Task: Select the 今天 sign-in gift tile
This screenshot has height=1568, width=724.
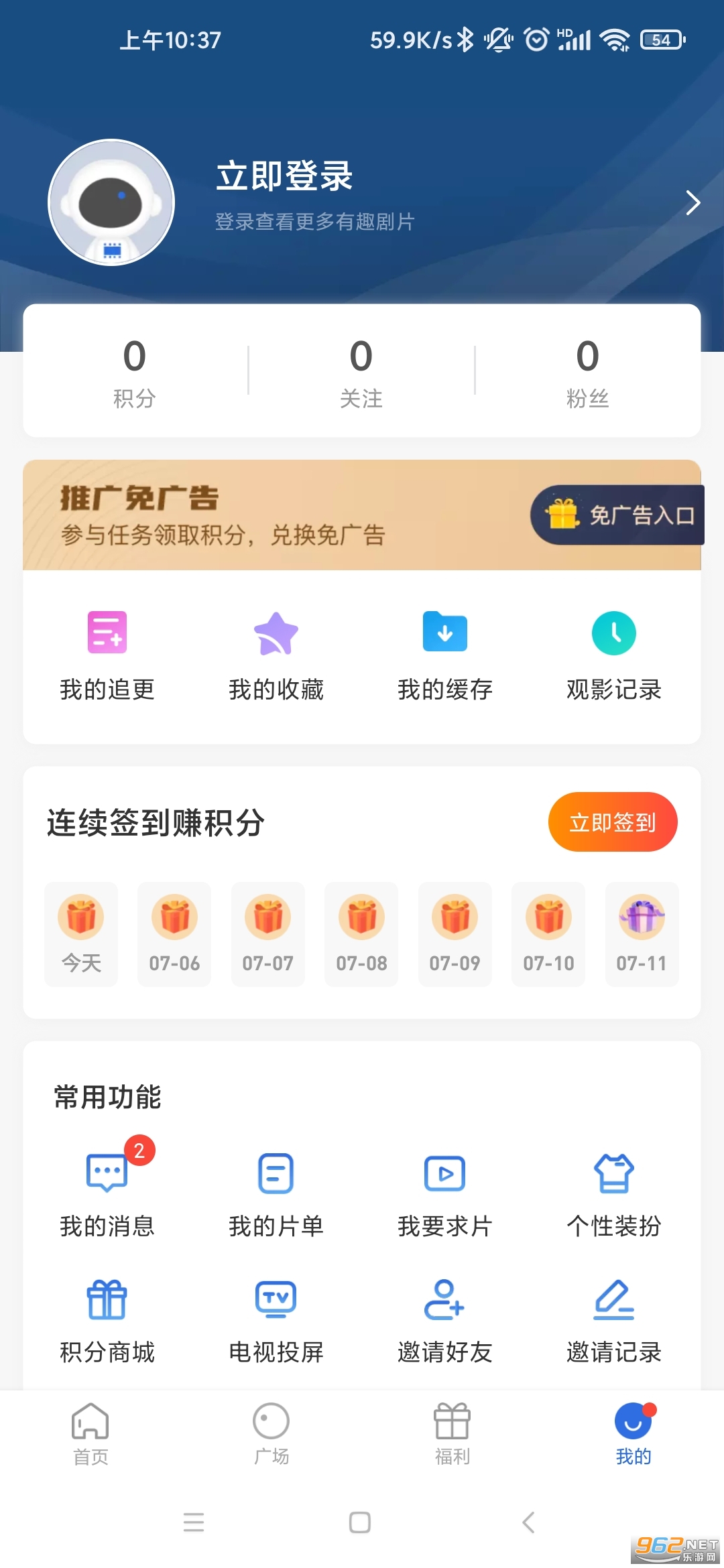Action: click(81, 934)
